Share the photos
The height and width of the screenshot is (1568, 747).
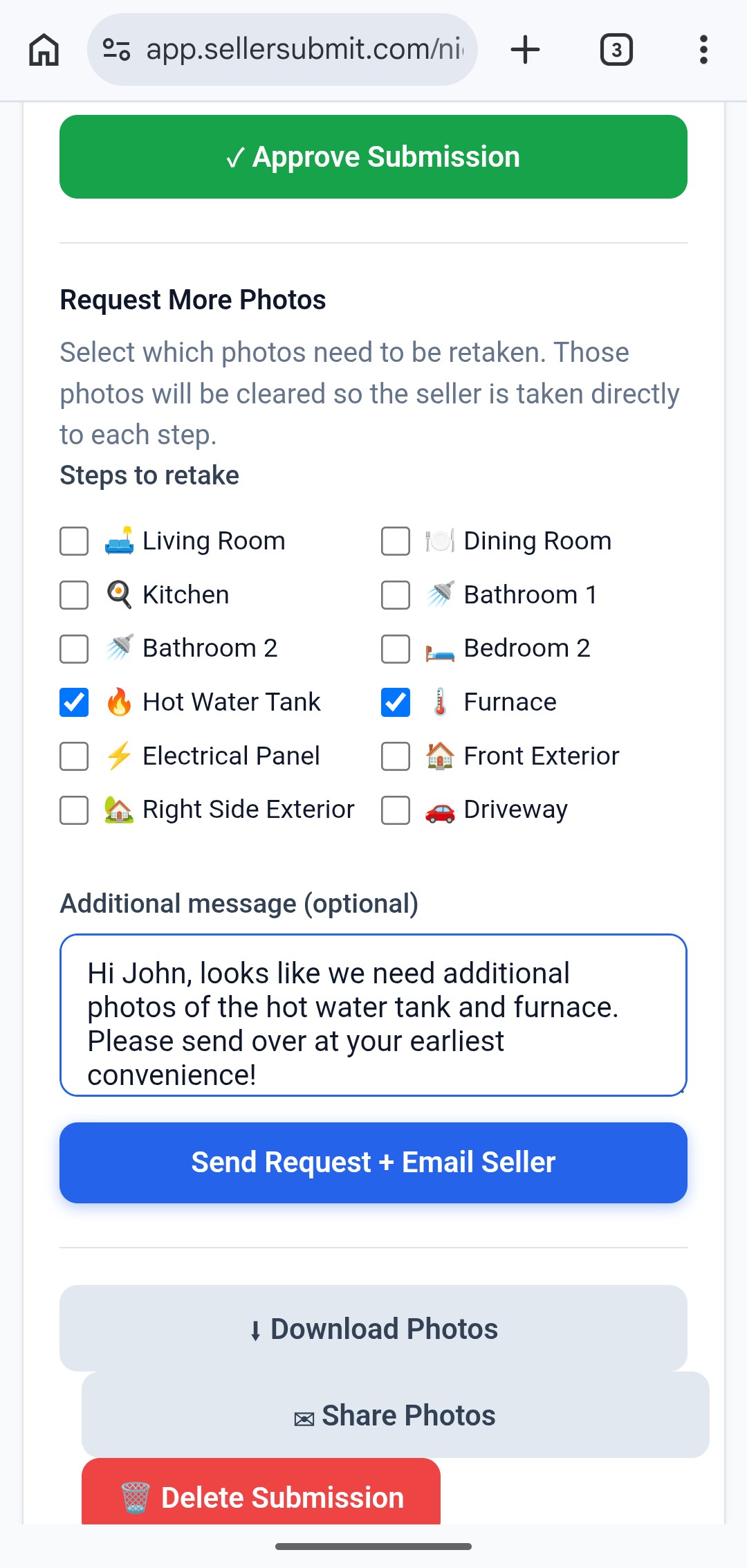click(x=396, y=1415)
